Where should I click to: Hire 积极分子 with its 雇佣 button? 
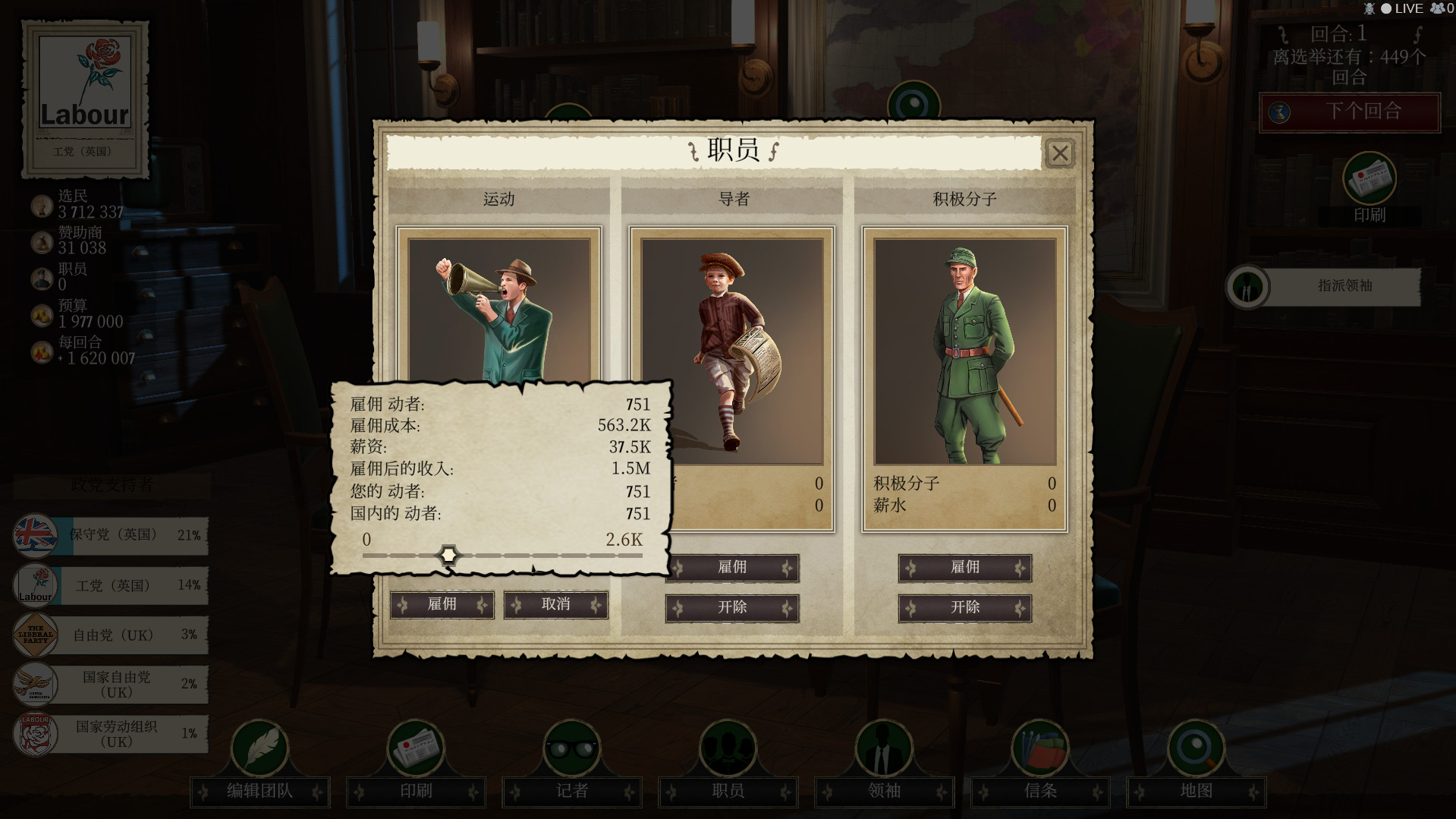pos(964,568)
